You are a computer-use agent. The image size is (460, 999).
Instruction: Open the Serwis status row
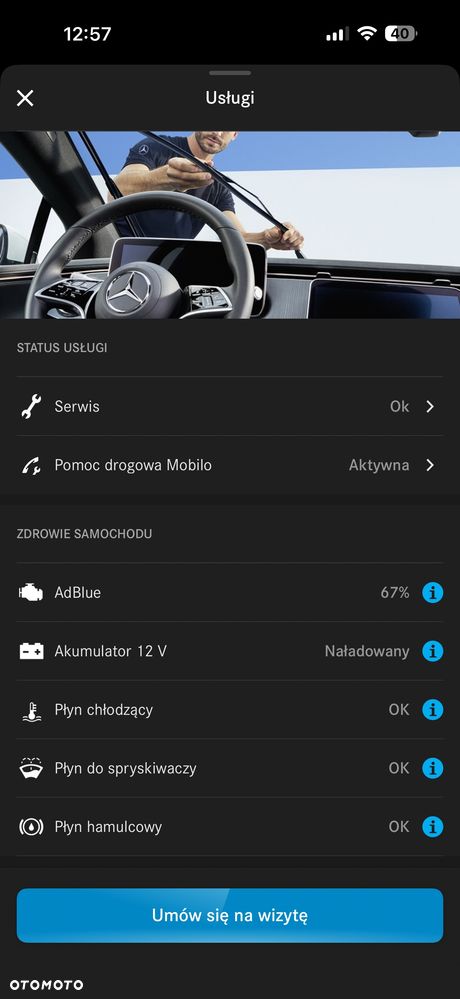pyautogui.click(x=230, y=406)
